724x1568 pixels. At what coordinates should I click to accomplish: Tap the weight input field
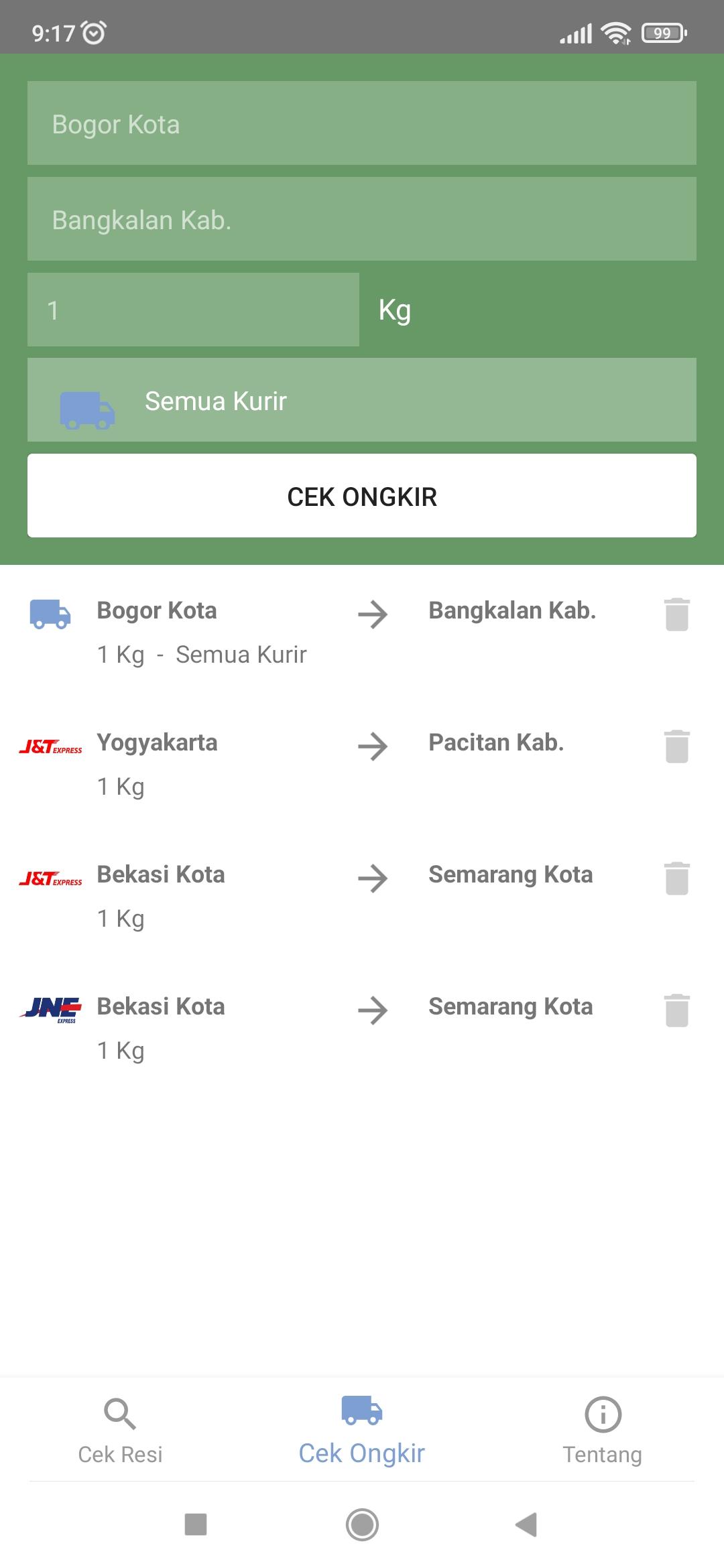coord(193,310)
